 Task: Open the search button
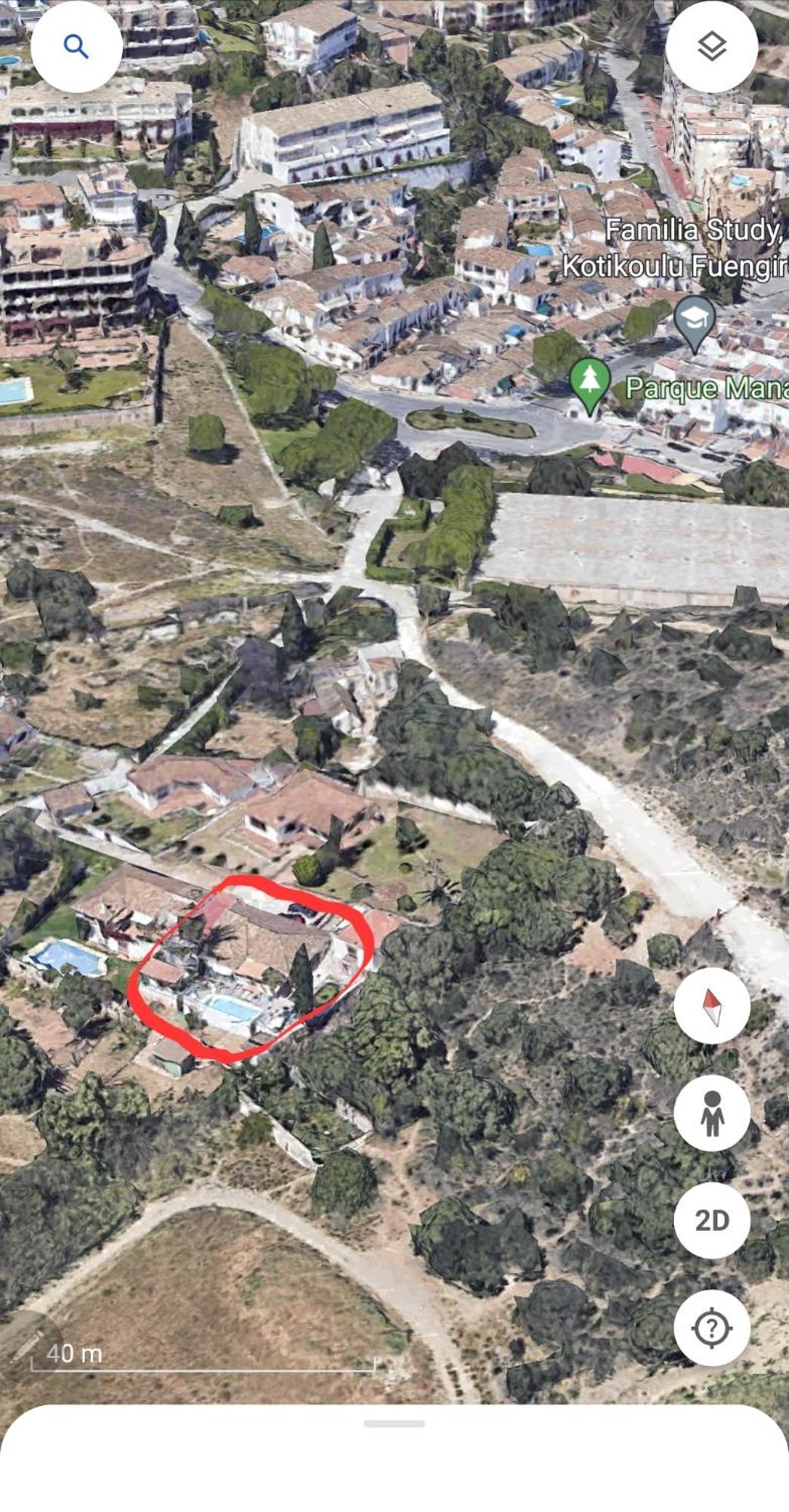pyautogui.click(x=76, y=47)
